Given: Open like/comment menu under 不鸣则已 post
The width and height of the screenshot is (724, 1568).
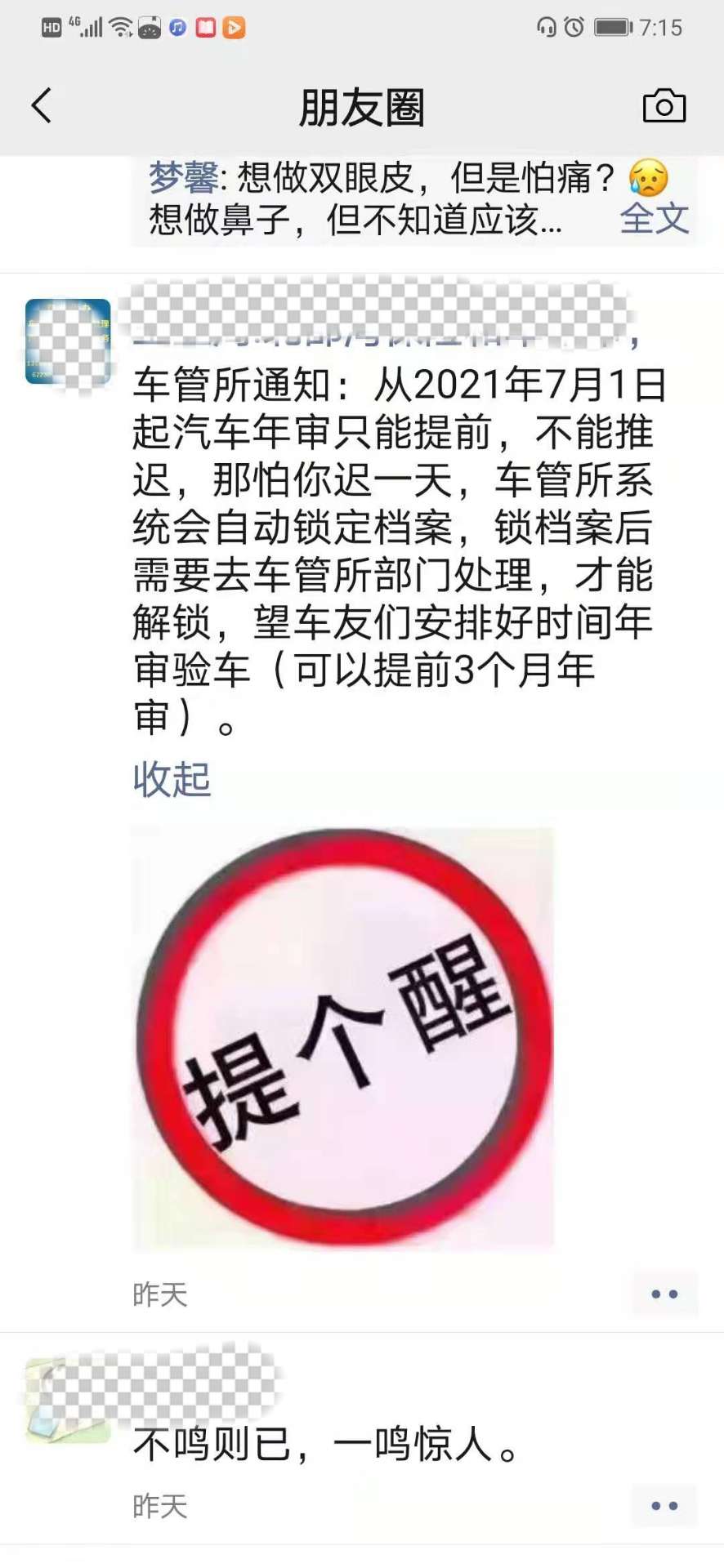Looking at the screenshot, I should point(664,1505).
